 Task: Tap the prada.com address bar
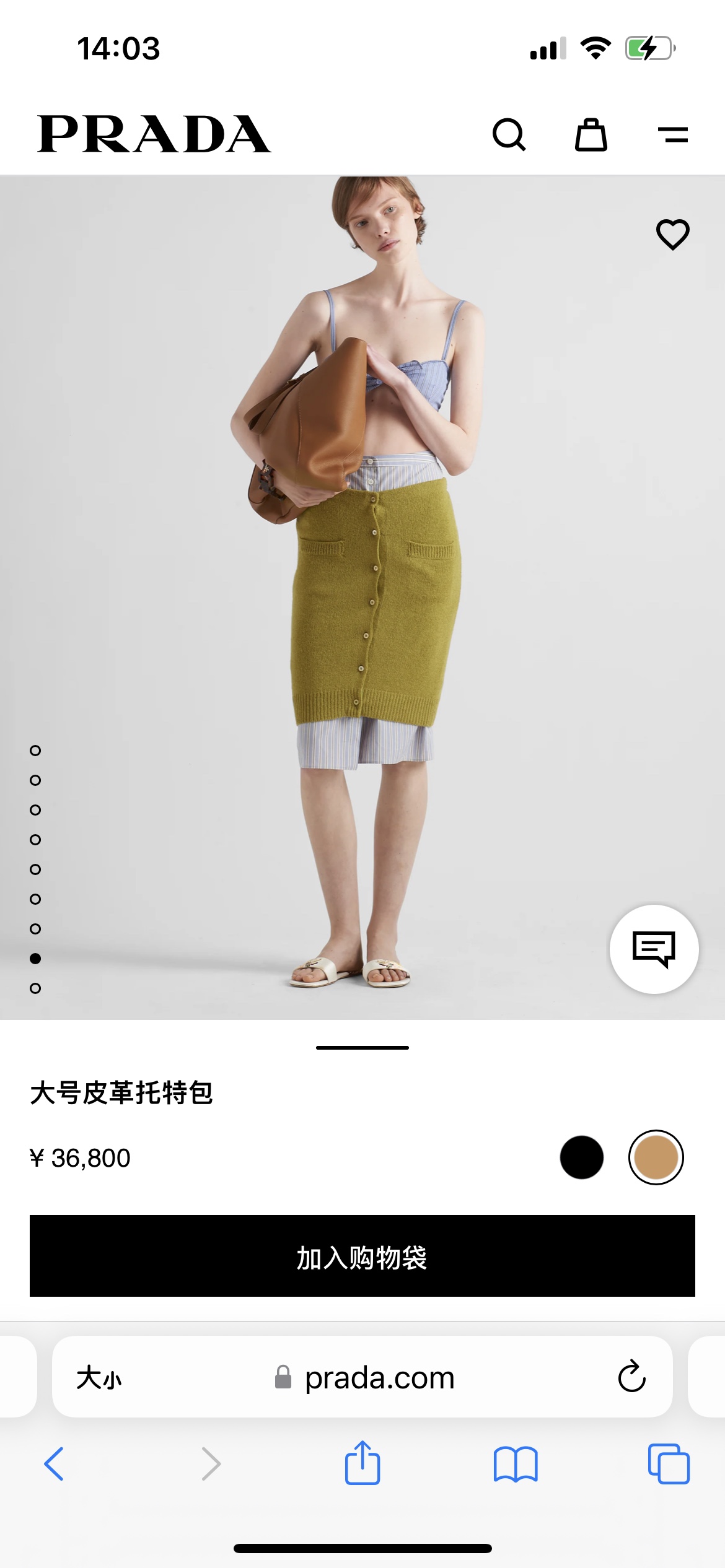(379, 1378)
